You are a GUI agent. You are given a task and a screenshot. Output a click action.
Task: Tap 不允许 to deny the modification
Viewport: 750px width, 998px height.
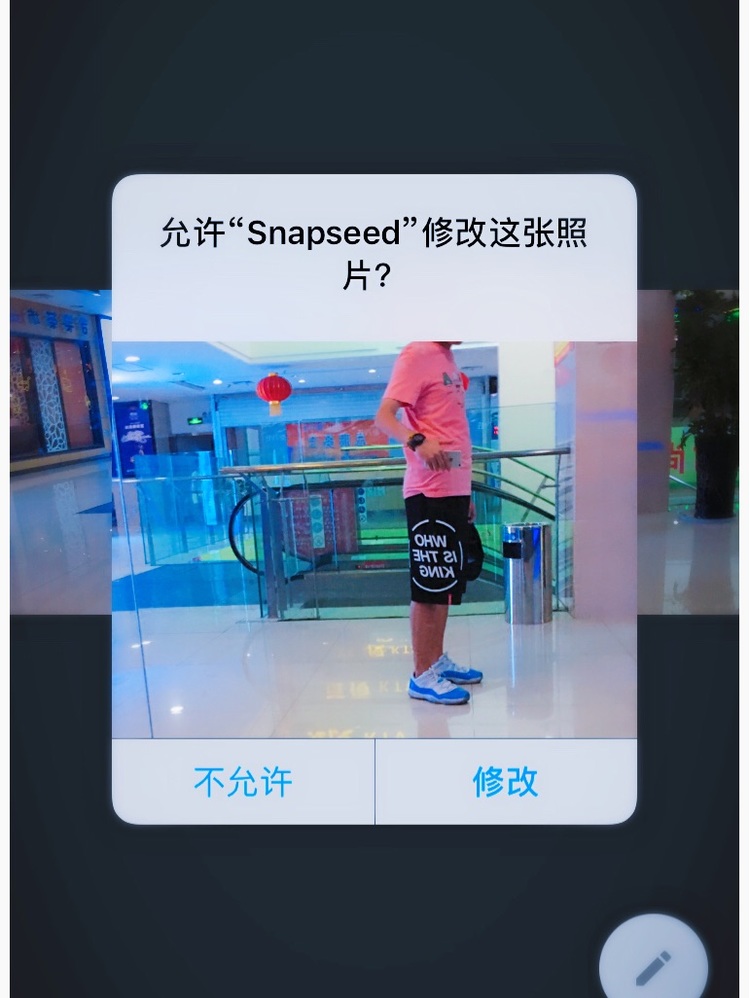tap(243, 782)
